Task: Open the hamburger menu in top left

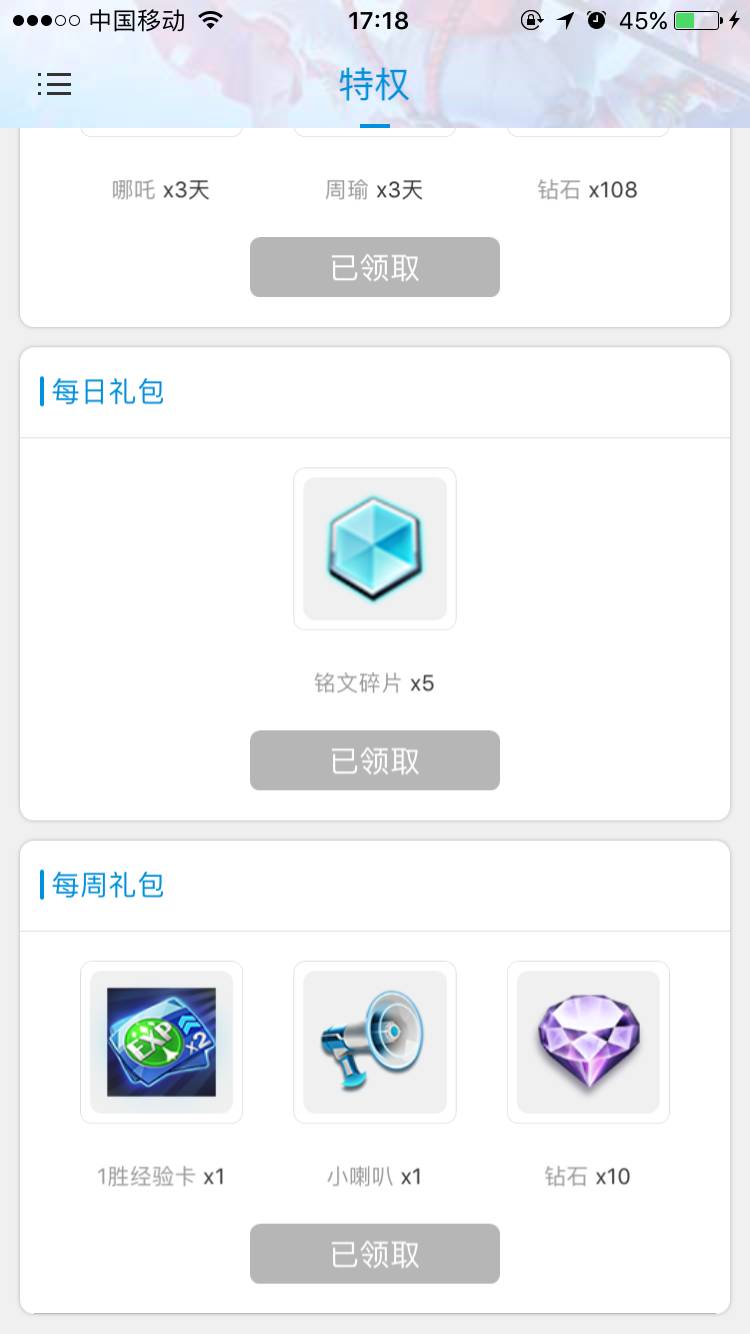Action: 55,84
